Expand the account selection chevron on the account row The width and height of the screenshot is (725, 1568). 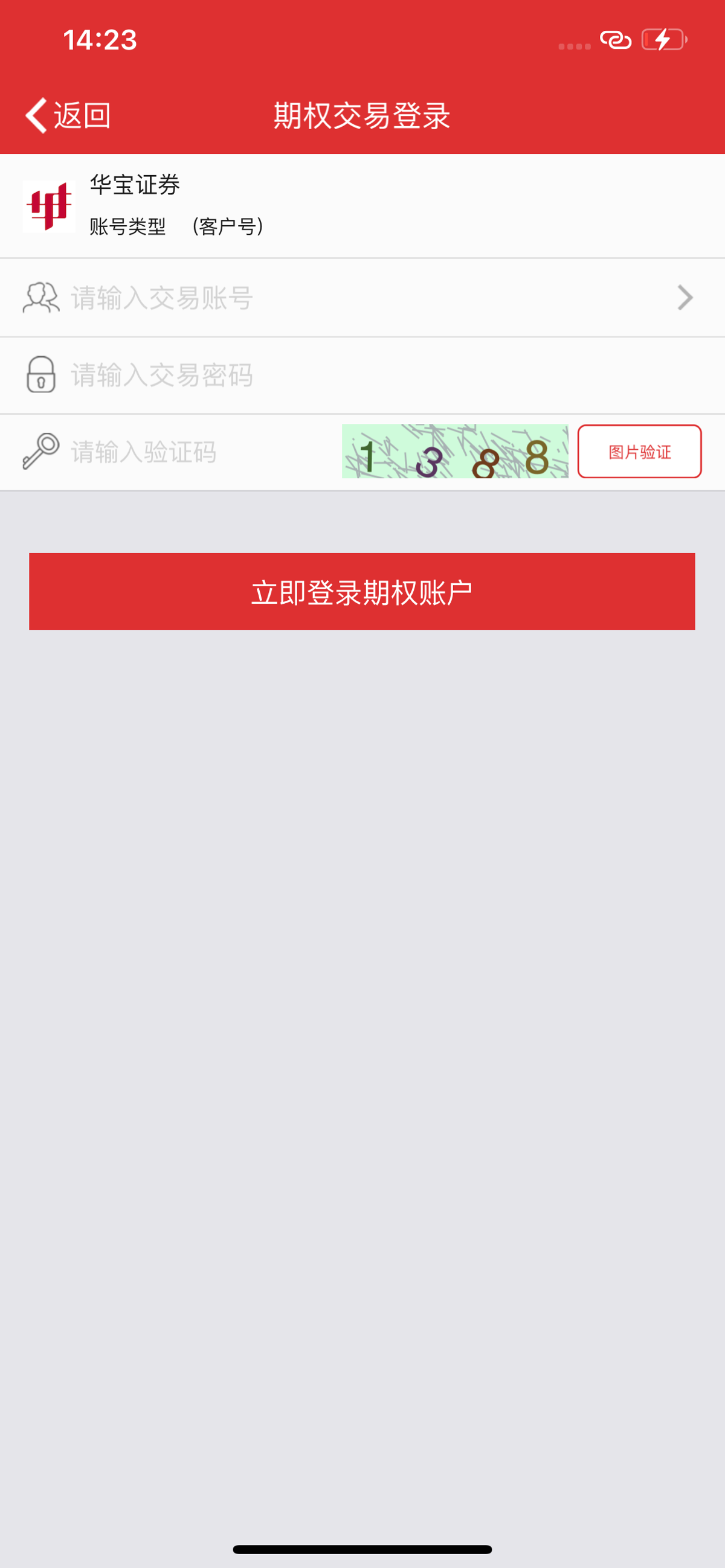tap(685, 298)
